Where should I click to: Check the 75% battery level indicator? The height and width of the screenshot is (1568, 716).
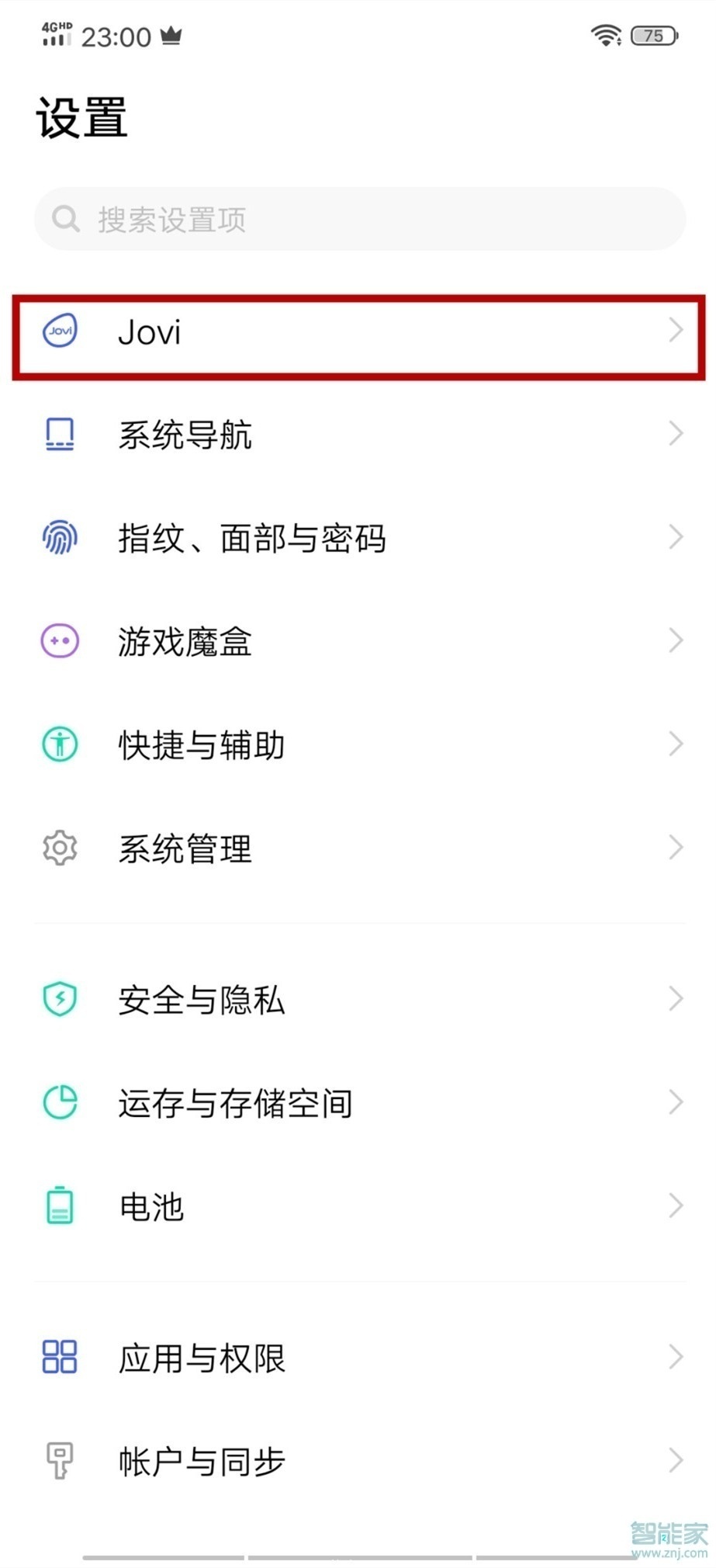click(x=652, y=36)
